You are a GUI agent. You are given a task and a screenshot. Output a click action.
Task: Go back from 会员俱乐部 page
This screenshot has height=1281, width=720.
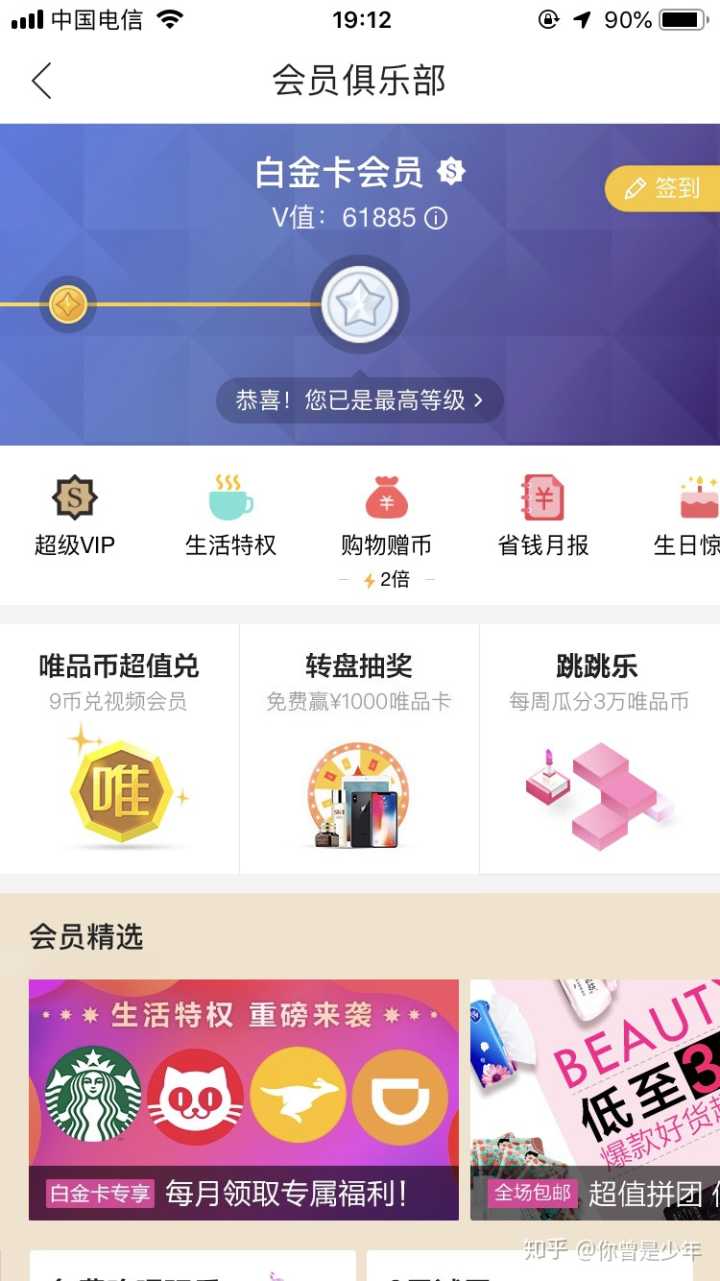point(41,81)
